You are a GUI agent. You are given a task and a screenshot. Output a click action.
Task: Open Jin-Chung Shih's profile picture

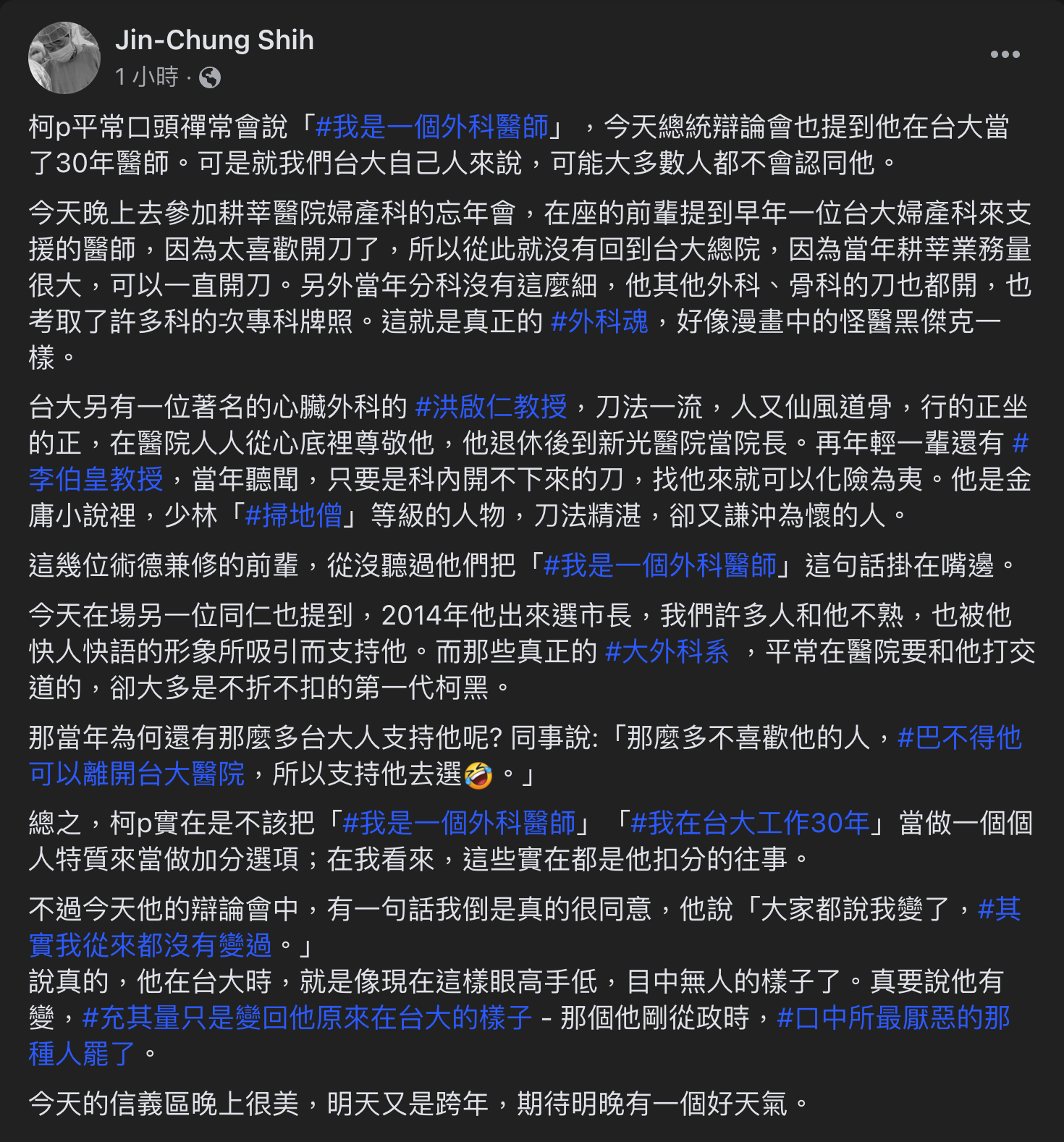click(64, 58)
